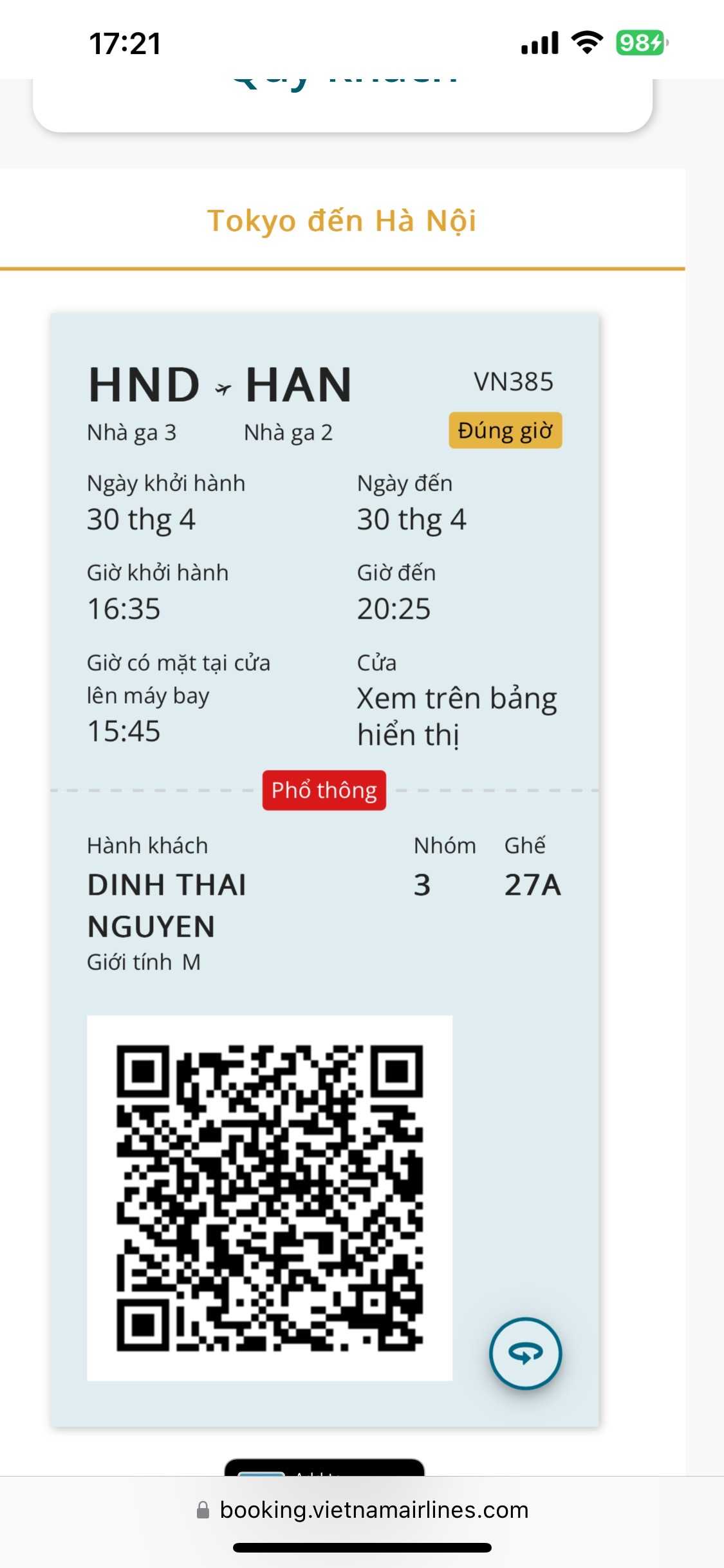Add the boarding pass to Apple Wallet

324,1468
